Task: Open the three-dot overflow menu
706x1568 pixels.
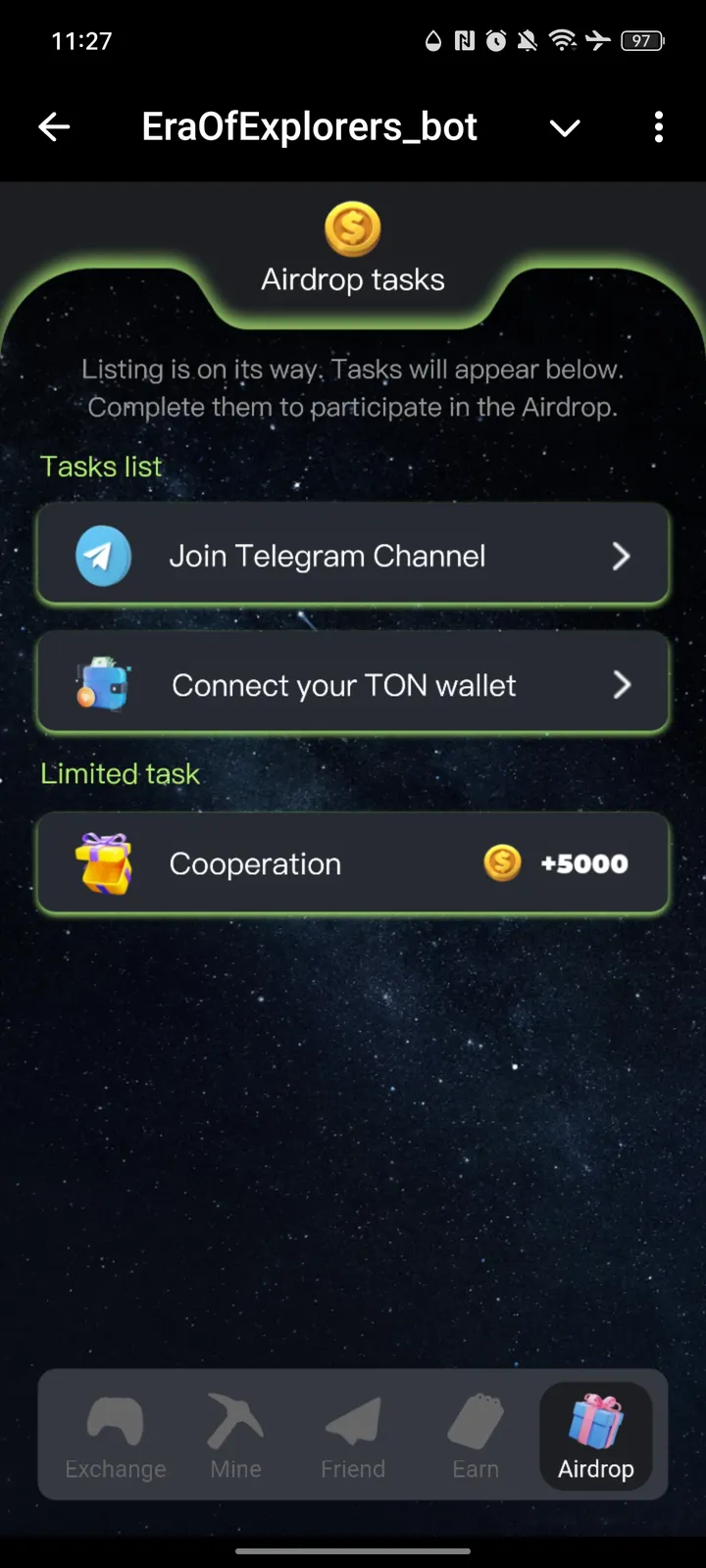Action: point(658,126)
